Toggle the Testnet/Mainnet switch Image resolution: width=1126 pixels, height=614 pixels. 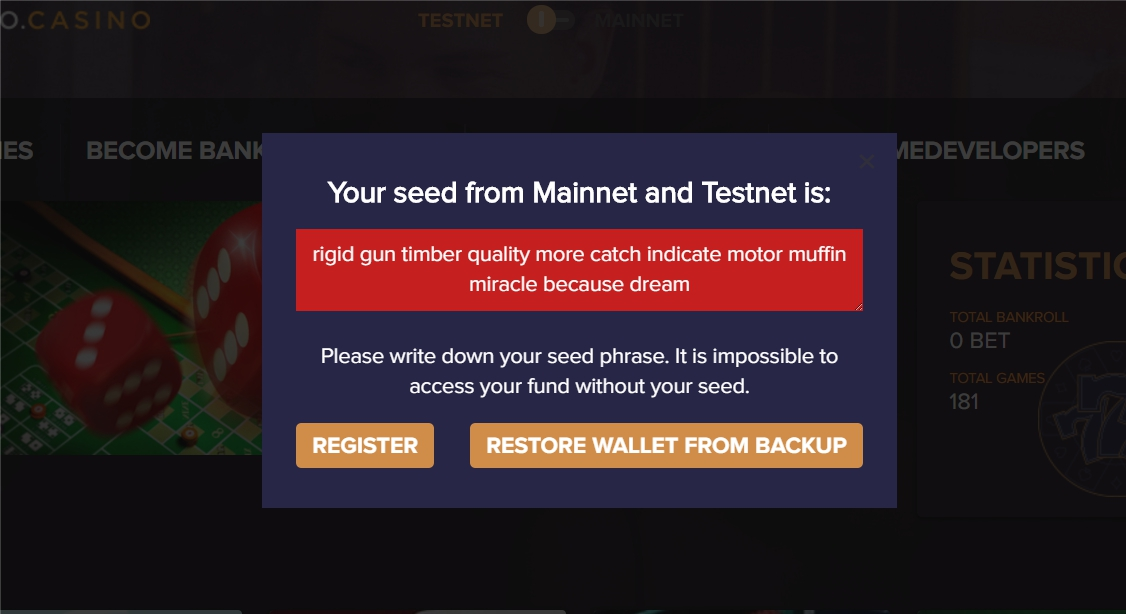pyautogui.click(x=550, y=20)
